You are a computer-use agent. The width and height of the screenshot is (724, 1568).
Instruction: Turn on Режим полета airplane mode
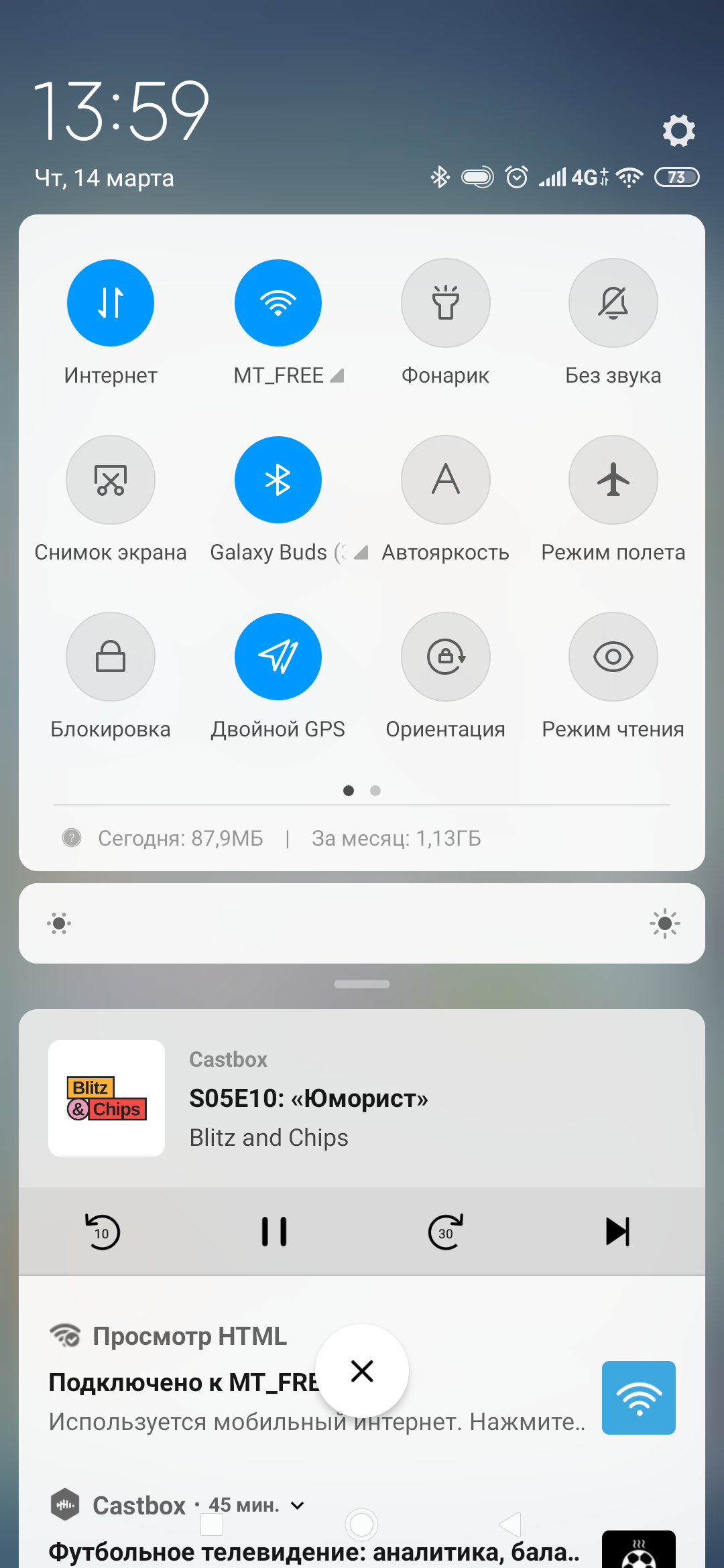coord(613,480)
